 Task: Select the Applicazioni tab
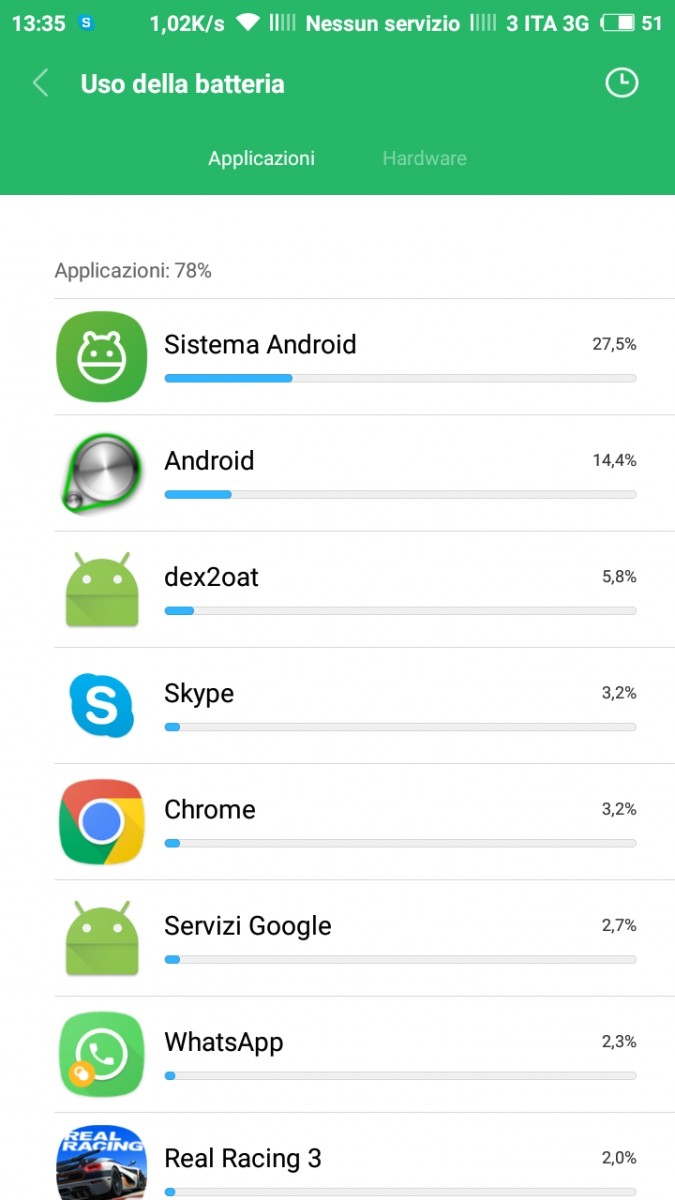[x=261, y=158]
